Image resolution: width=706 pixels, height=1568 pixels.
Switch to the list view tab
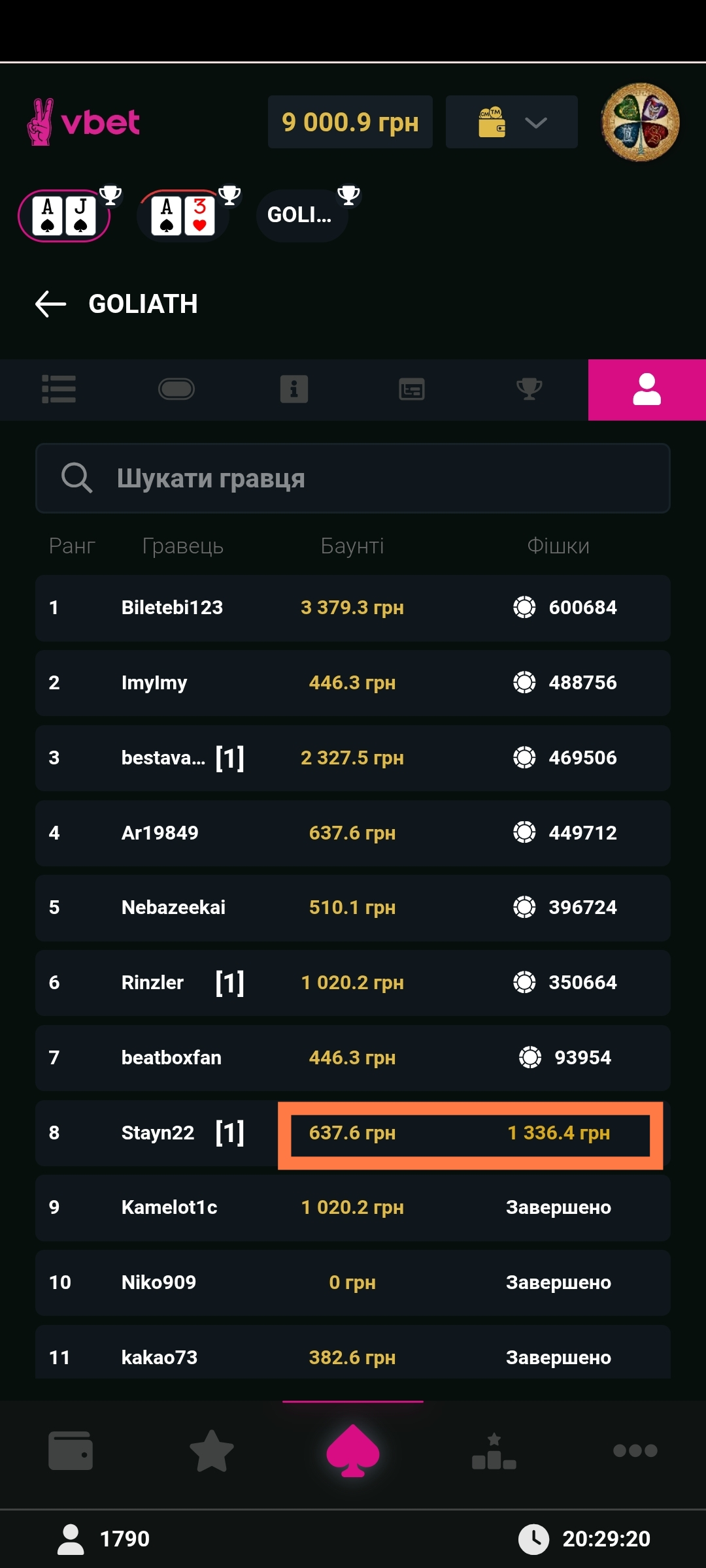[59, 389]
